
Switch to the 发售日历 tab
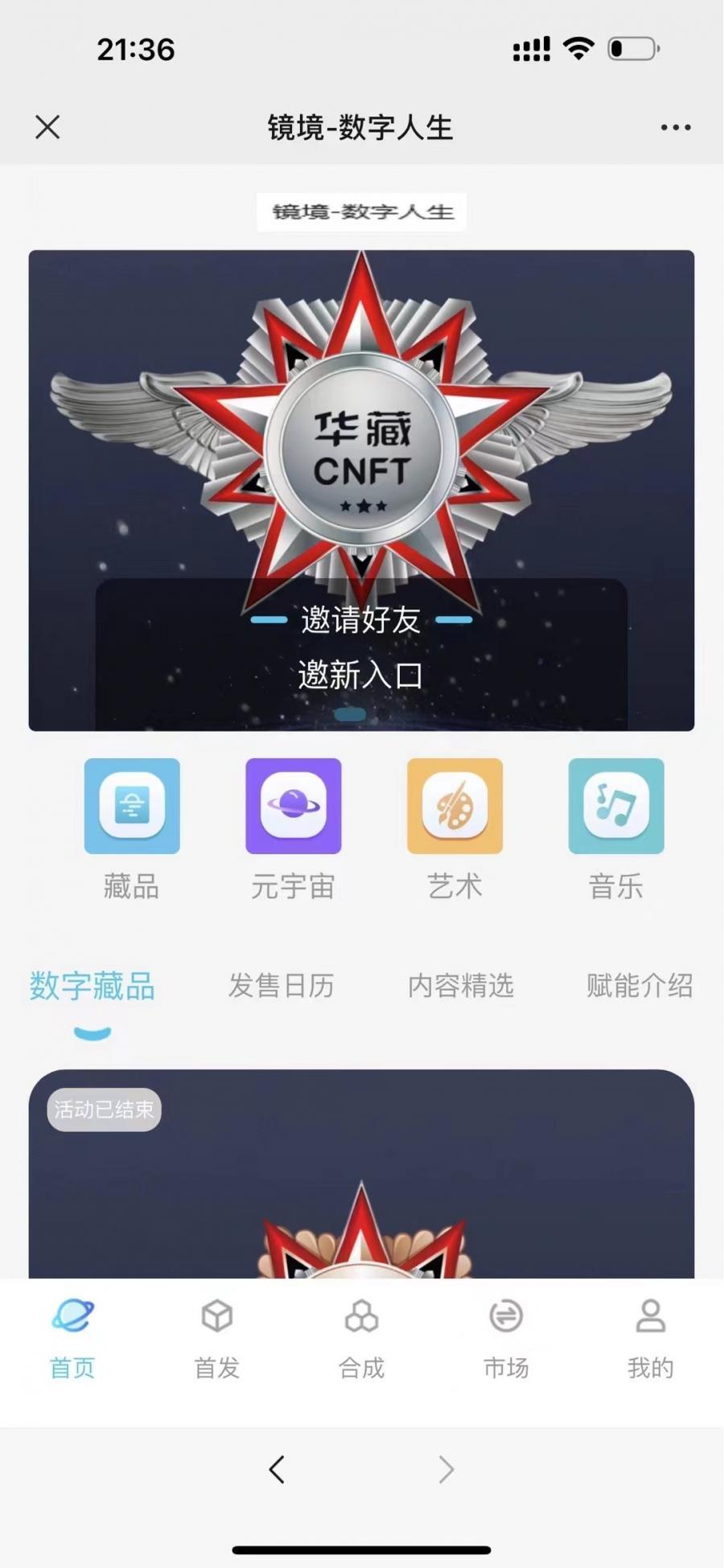281,986
